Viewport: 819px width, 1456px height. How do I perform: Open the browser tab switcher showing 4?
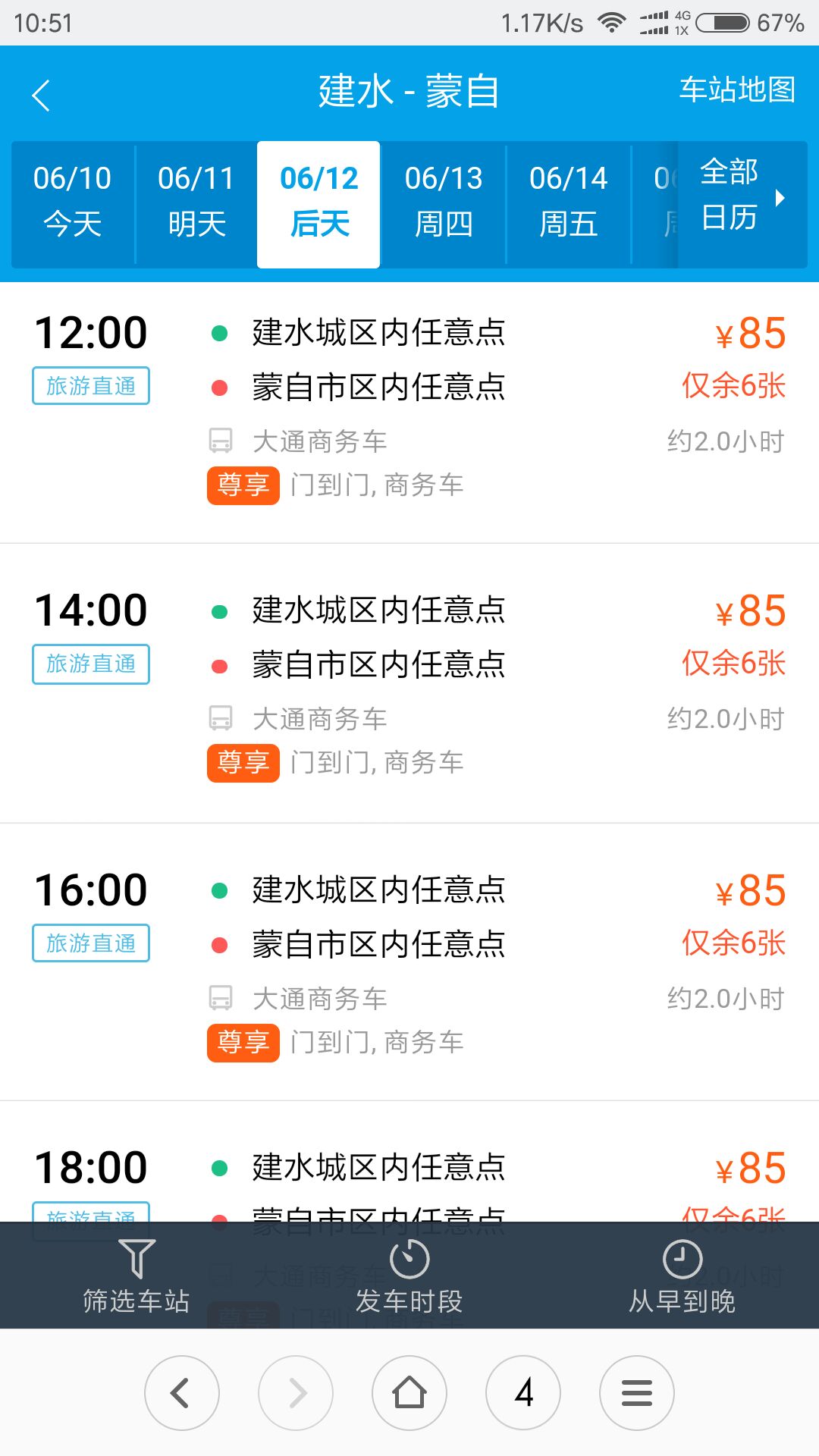[523, 1393]
